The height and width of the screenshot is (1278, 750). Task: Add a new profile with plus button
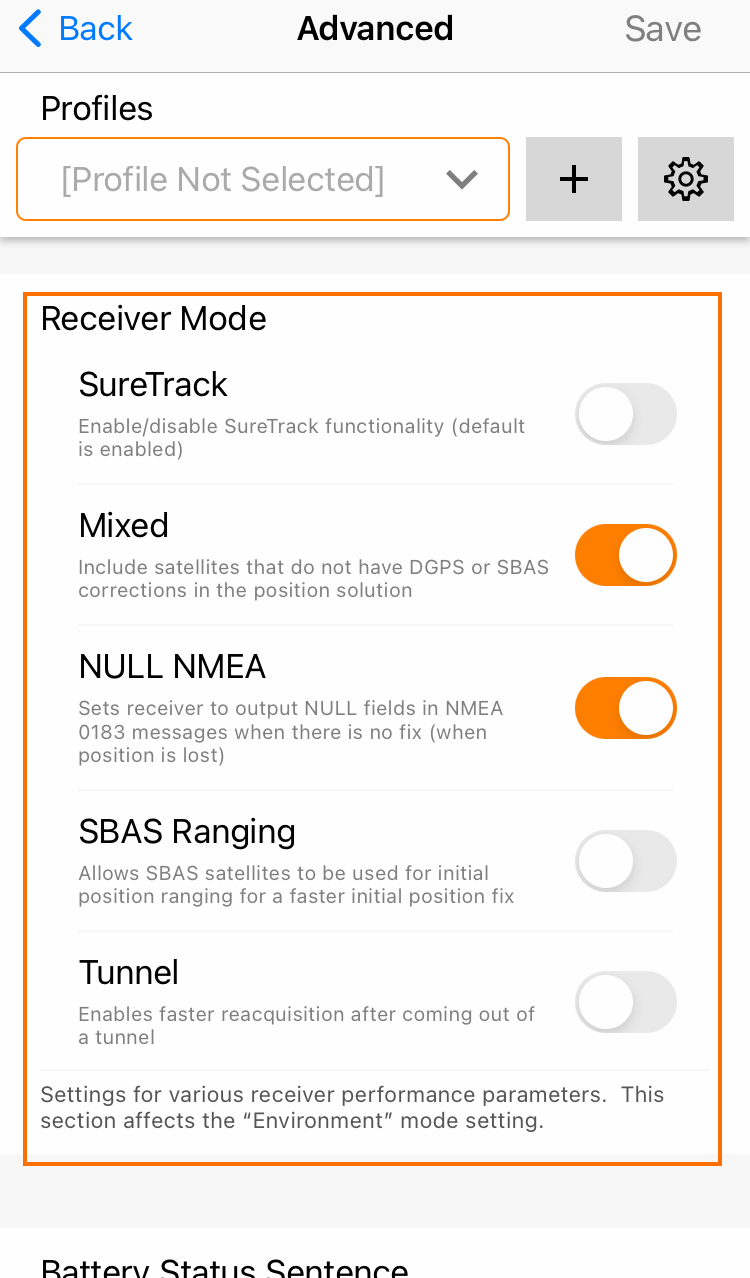click(x=573, y=179)
